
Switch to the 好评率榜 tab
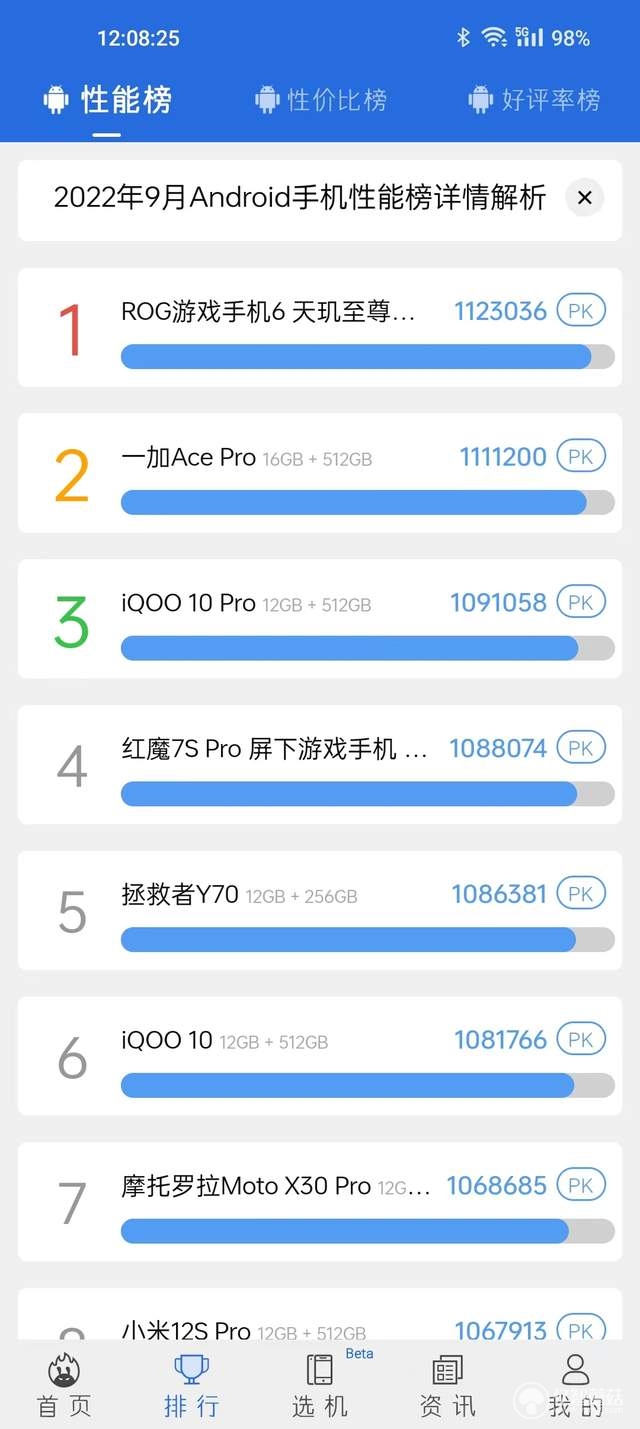535,100
